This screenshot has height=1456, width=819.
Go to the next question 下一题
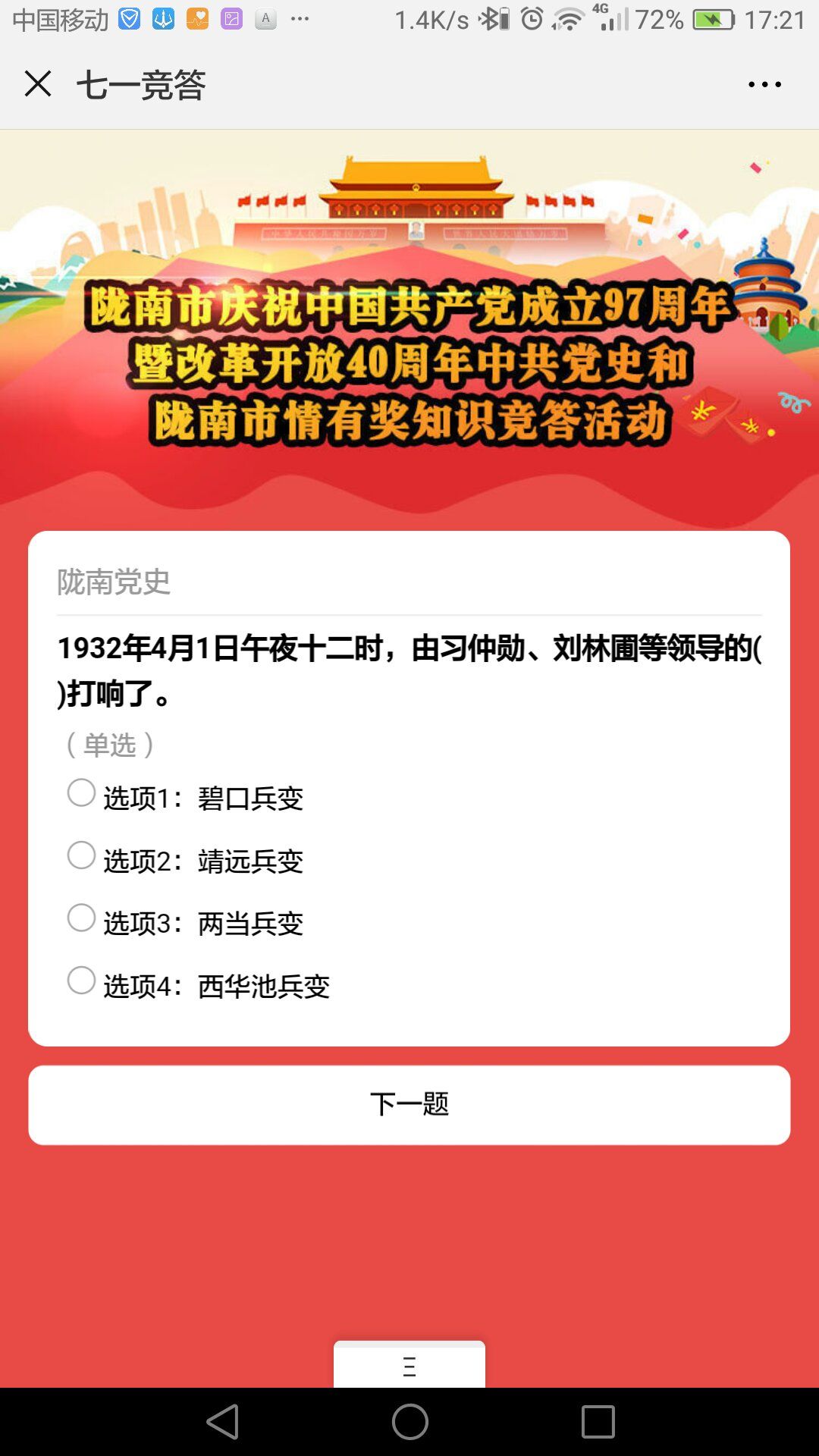pos(409,1104)
